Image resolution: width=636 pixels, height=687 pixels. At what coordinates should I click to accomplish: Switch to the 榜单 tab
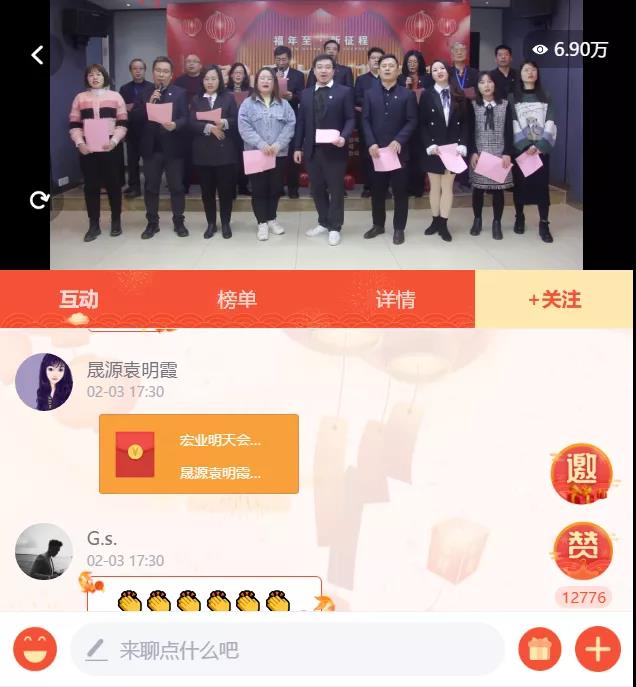click(x=237, y=299)
